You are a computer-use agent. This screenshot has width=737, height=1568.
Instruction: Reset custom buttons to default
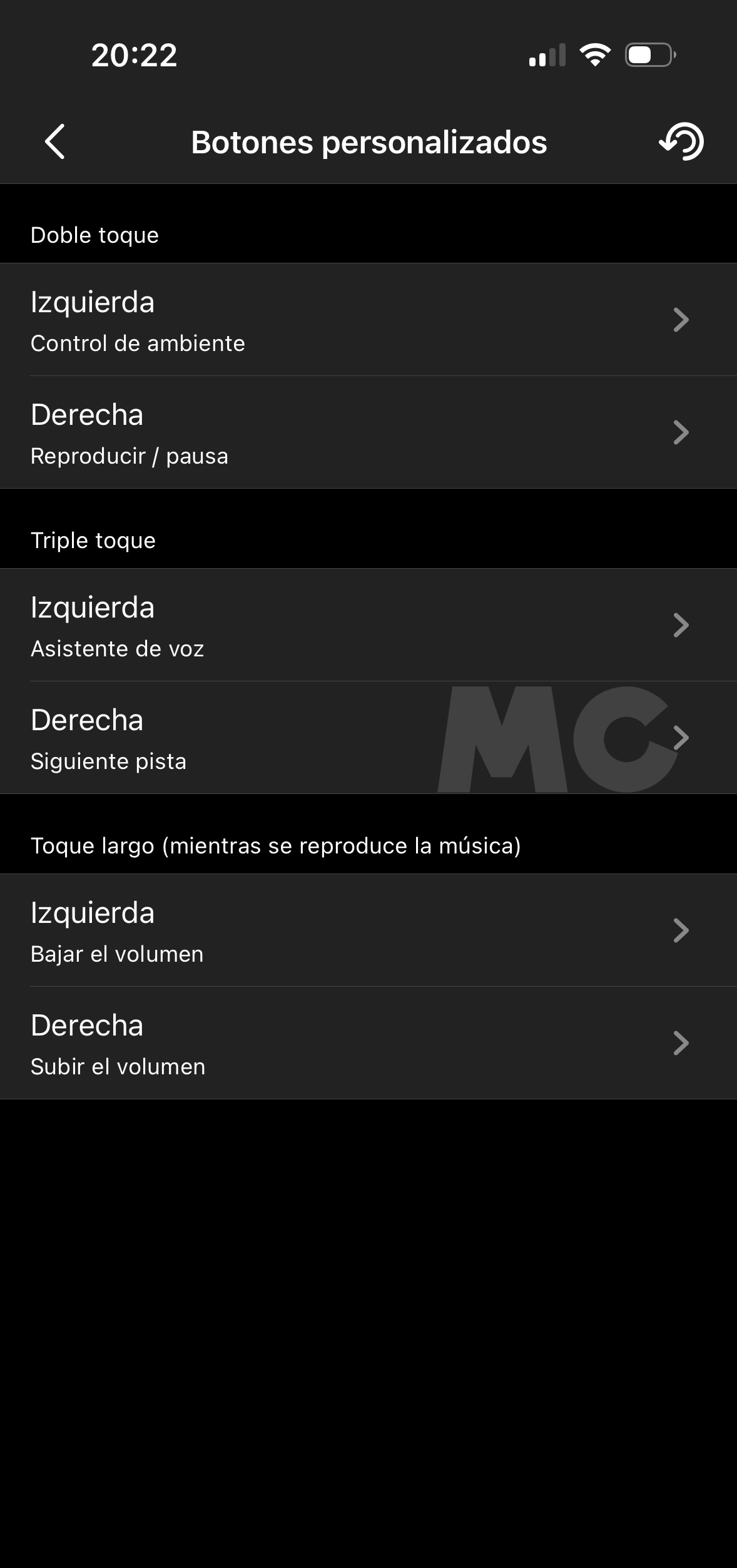coord(681,141)
